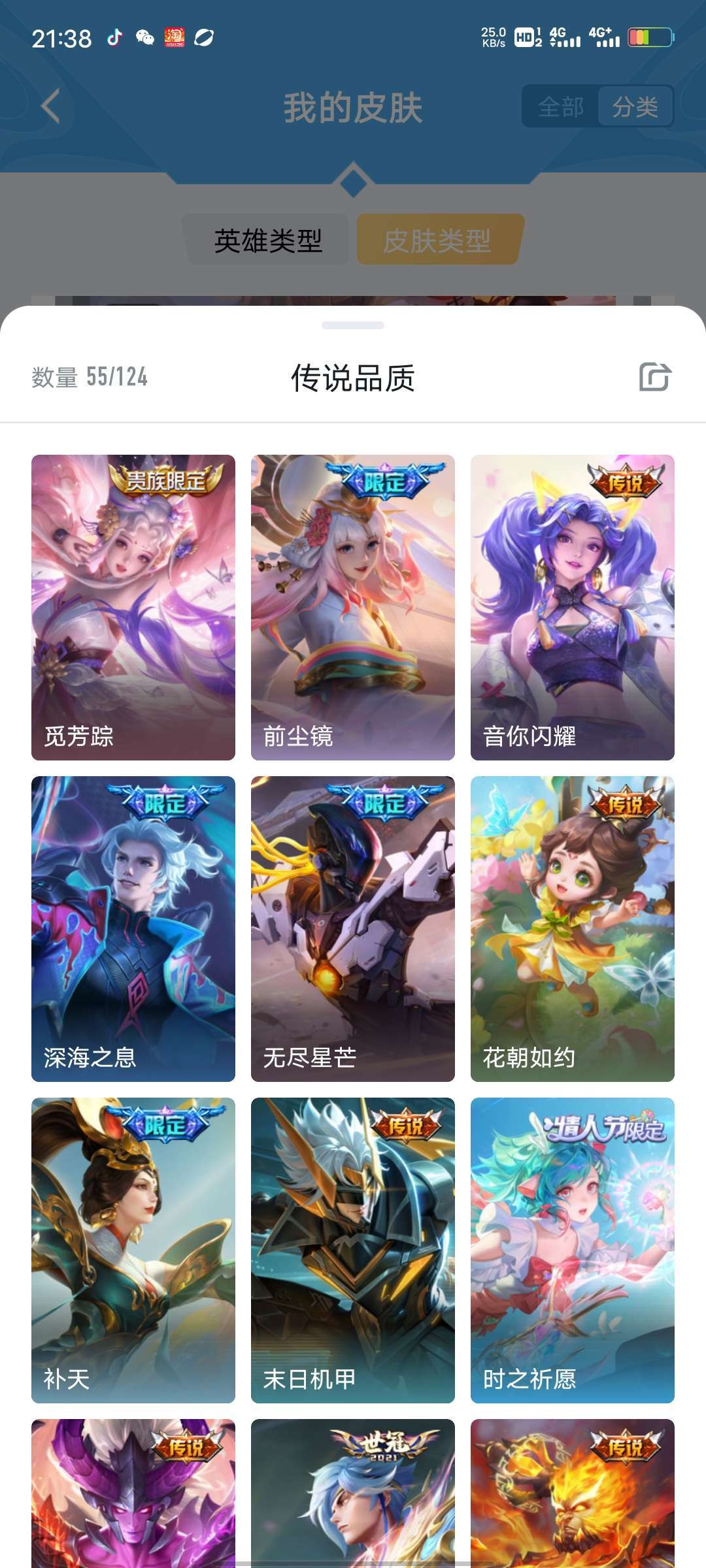Tap the share icon beside 传说品质
The height and width of the screenshot is (1568, 706).
[x=655, y=377]
